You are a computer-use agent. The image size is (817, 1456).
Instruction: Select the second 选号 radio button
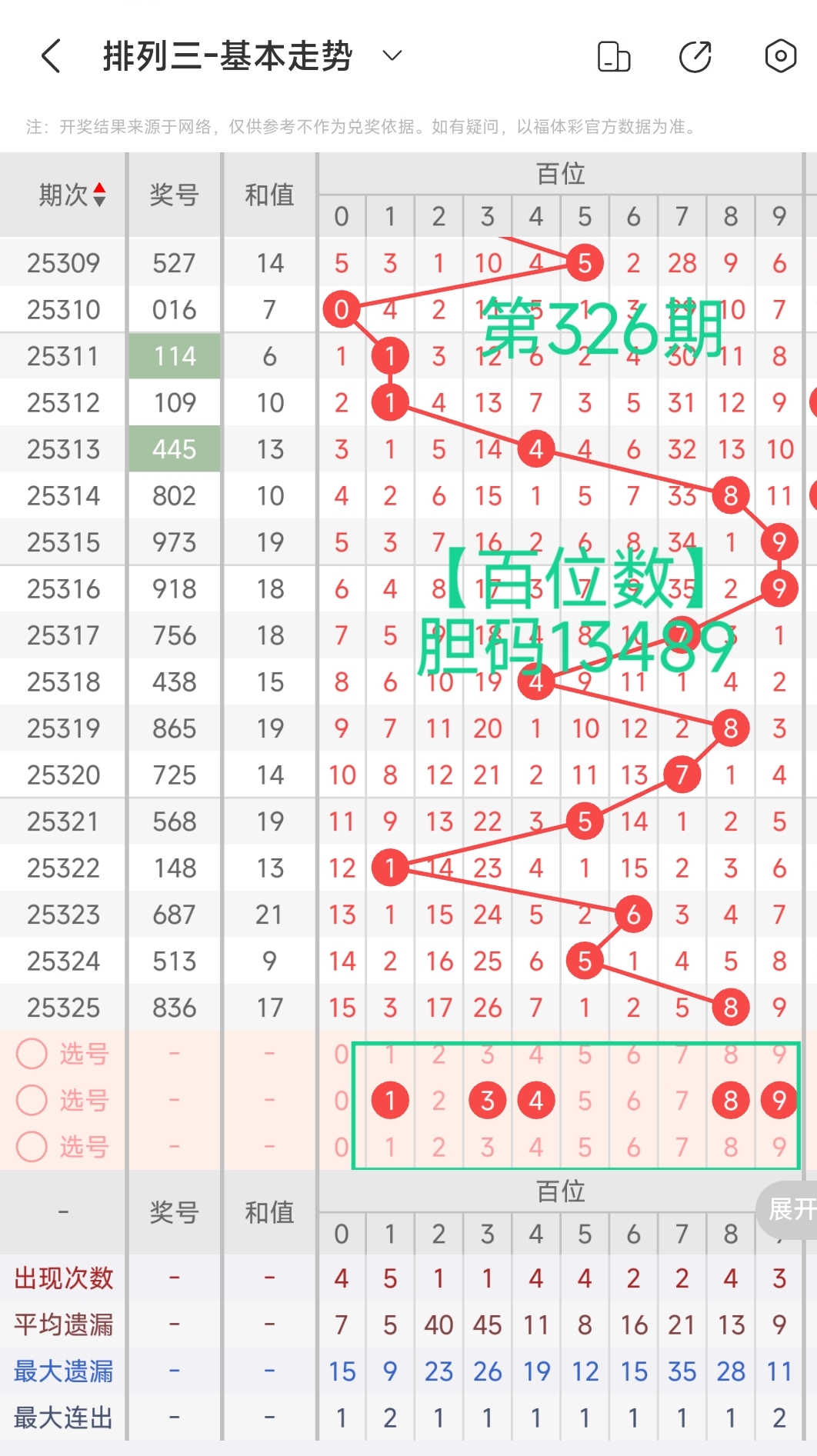tap(32, 1101)
